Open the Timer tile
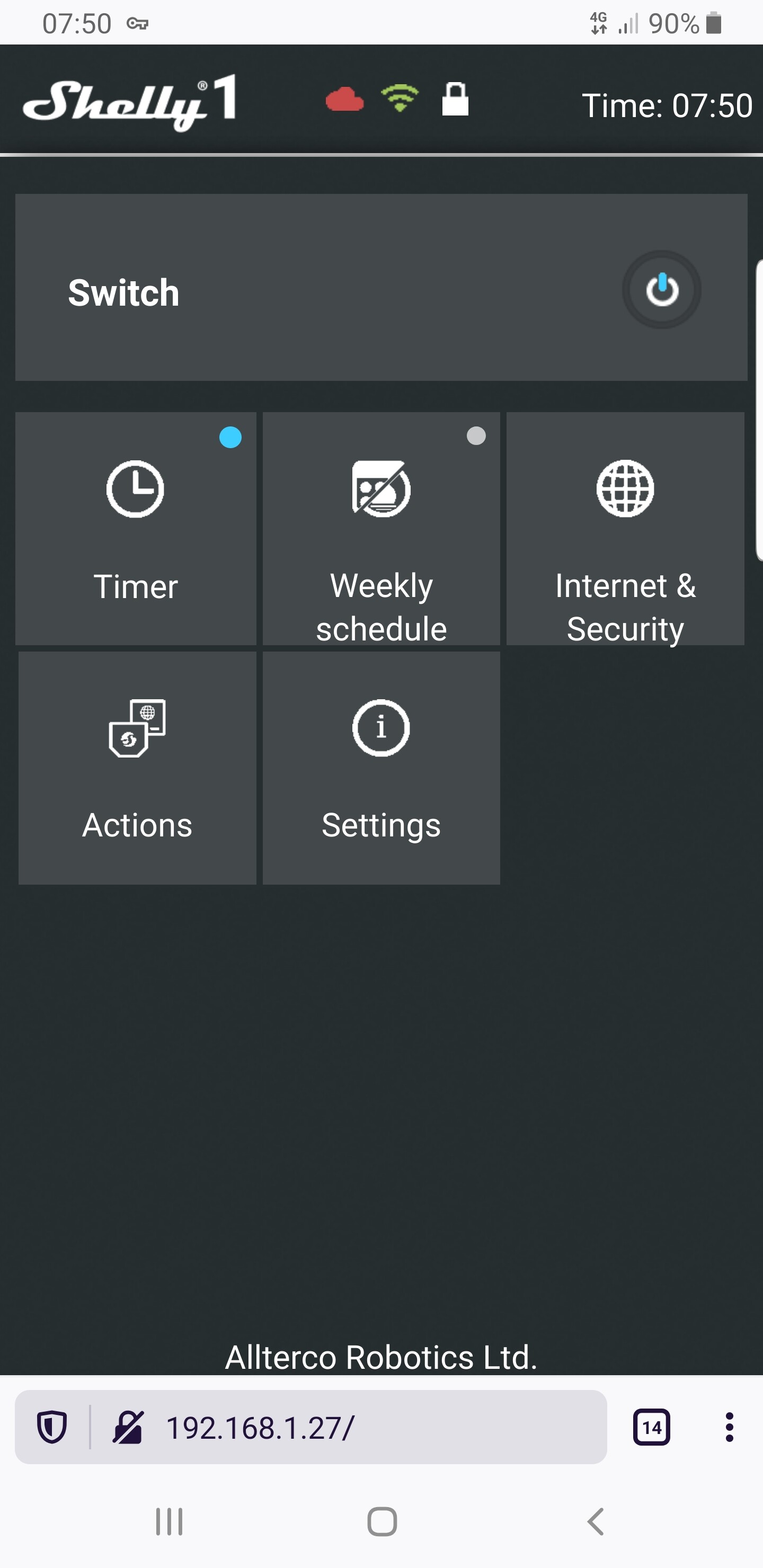This screenshot has width=763, height=1568. point(135,528)
